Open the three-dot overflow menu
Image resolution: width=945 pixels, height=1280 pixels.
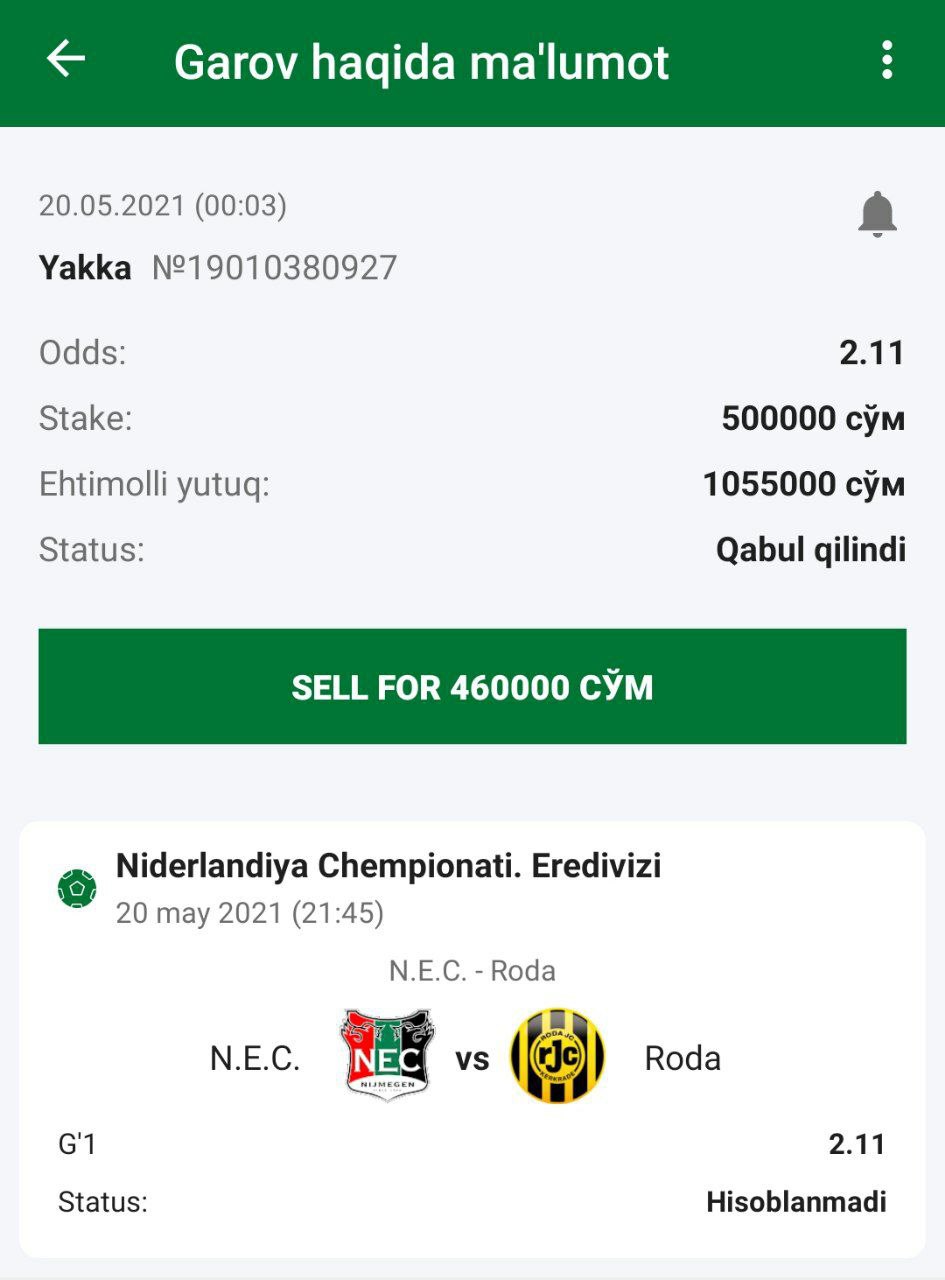886,60
